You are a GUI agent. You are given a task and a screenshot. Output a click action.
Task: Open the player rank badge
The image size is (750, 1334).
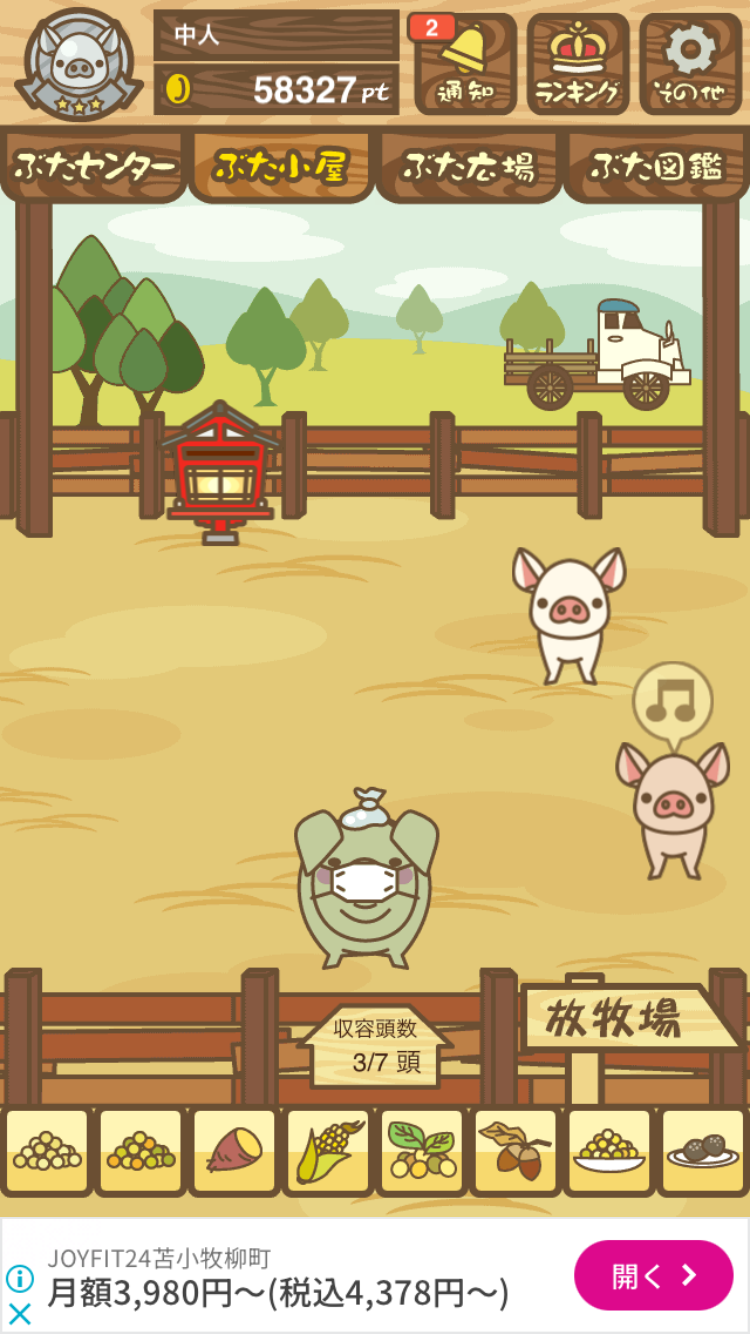78,64
